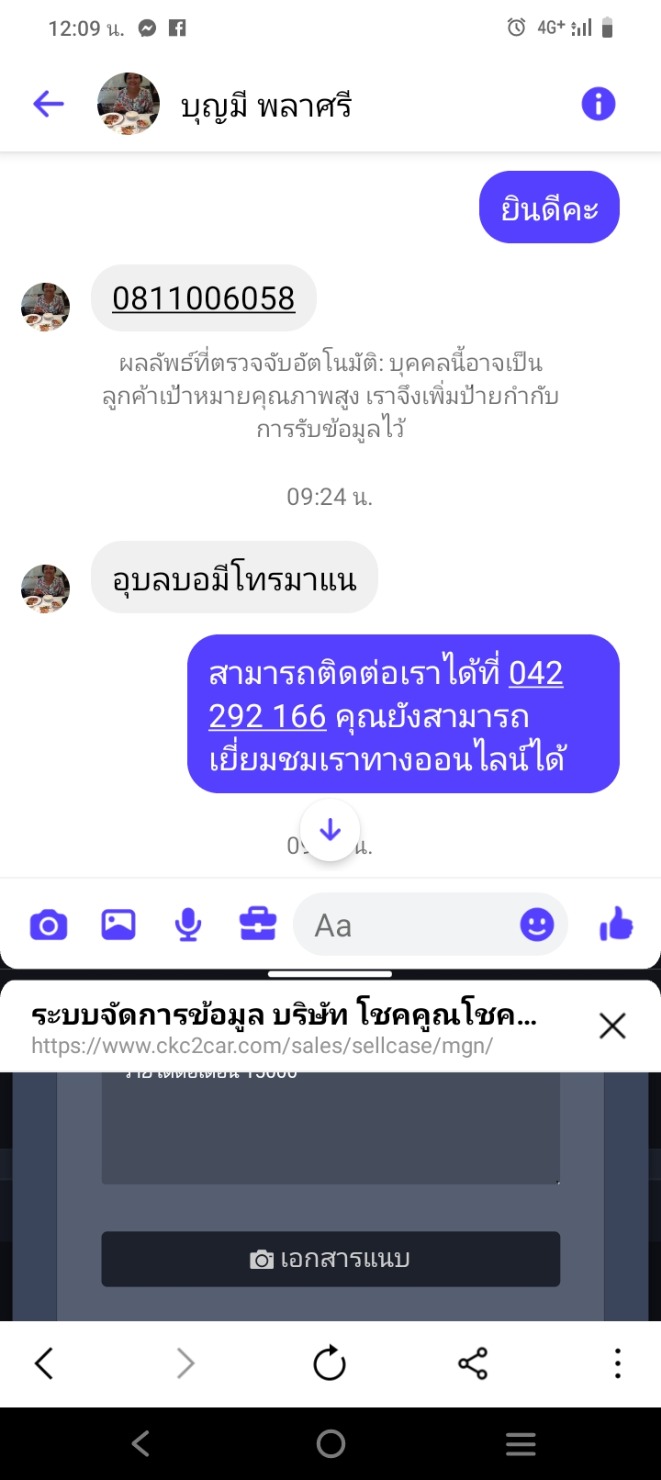
Task: Open บุญมี พลาศรี profile picture in header
Action: pos(128,104)
